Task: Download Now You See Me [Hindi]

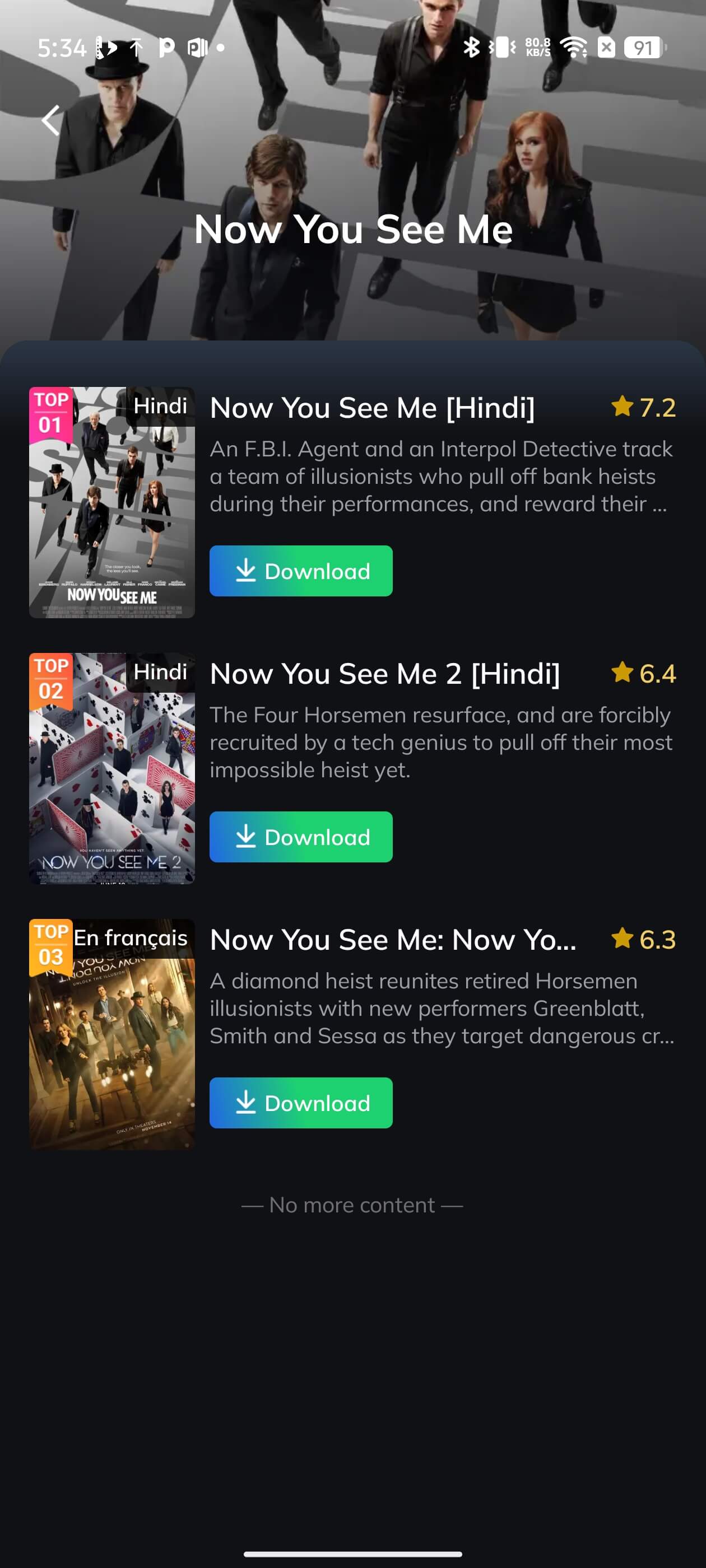Action: pos(301,571)
